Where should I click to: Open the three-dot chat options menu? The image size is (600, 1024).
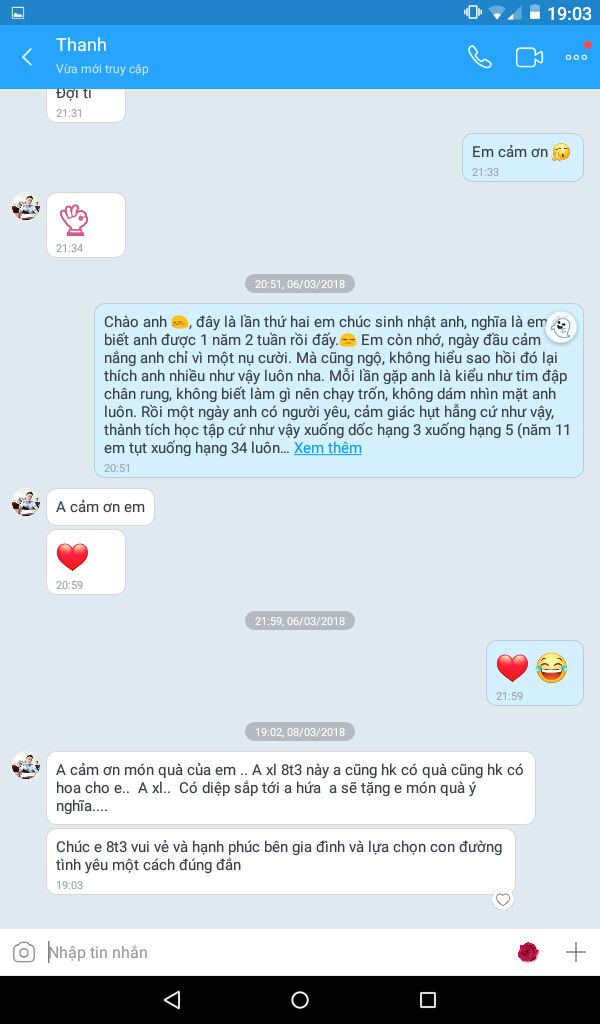(576, 57)
